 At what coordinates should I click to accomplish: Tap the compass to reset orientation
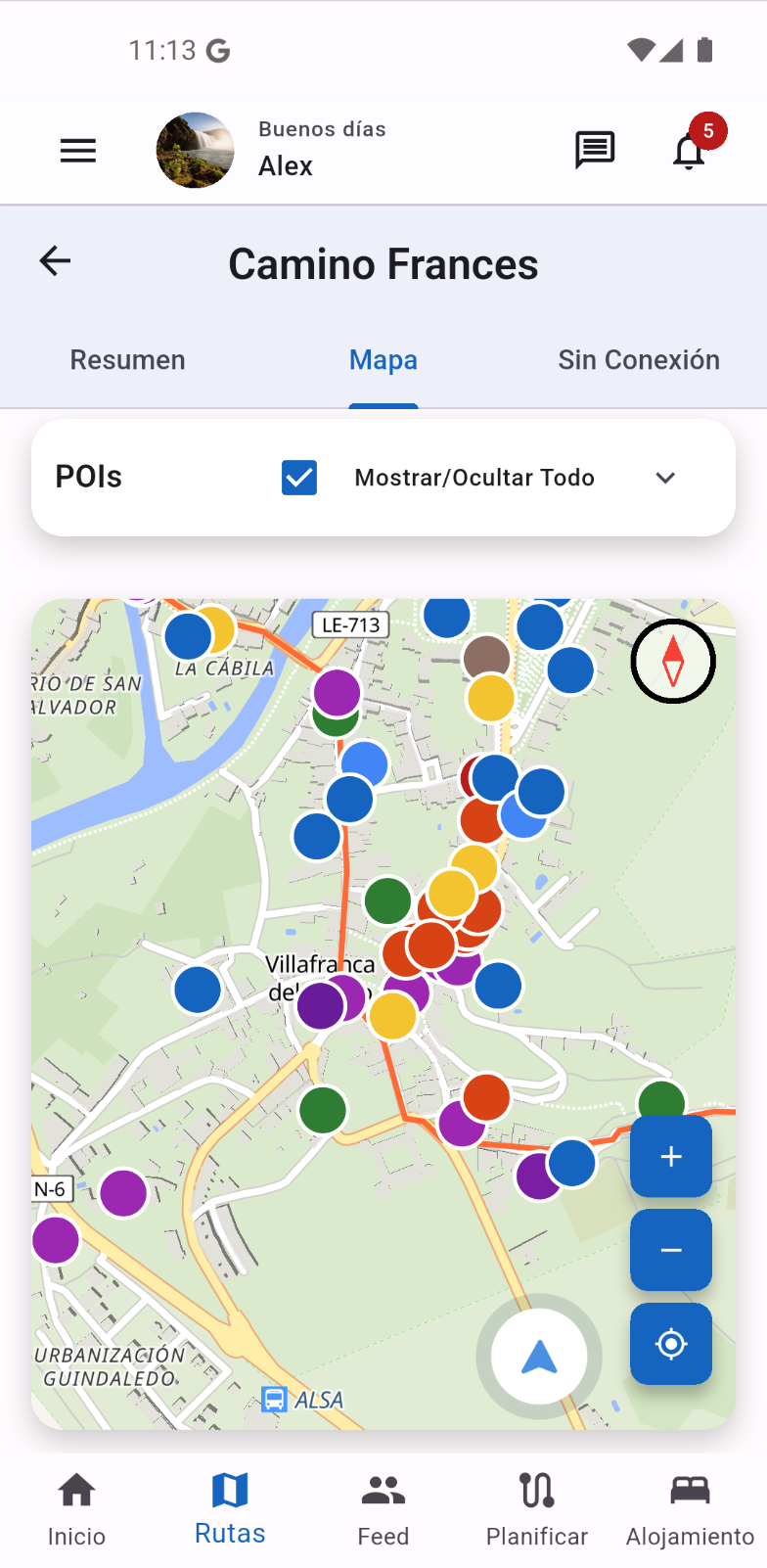click(673, 662)
